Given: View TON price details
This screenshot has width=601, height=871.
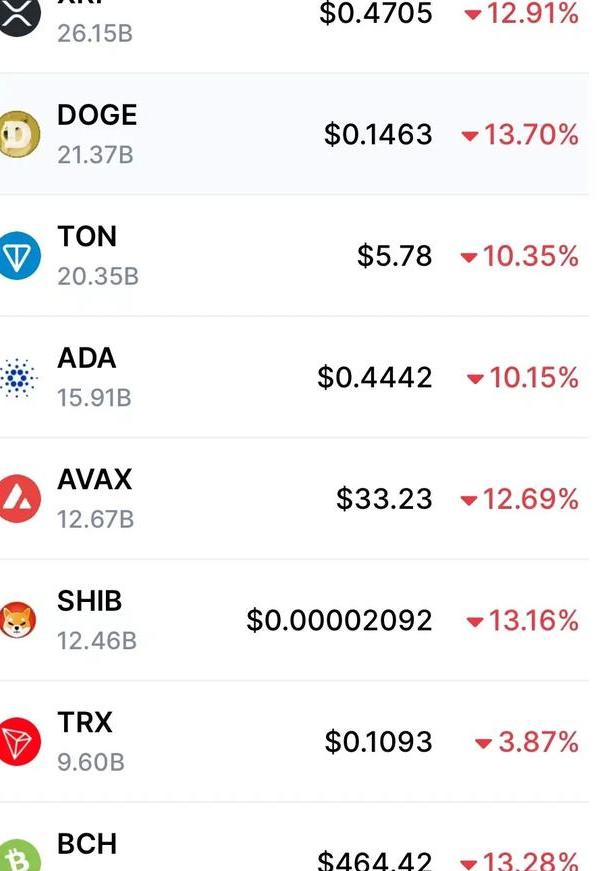Looking at the screenshot, I should (x=300, y=256).
